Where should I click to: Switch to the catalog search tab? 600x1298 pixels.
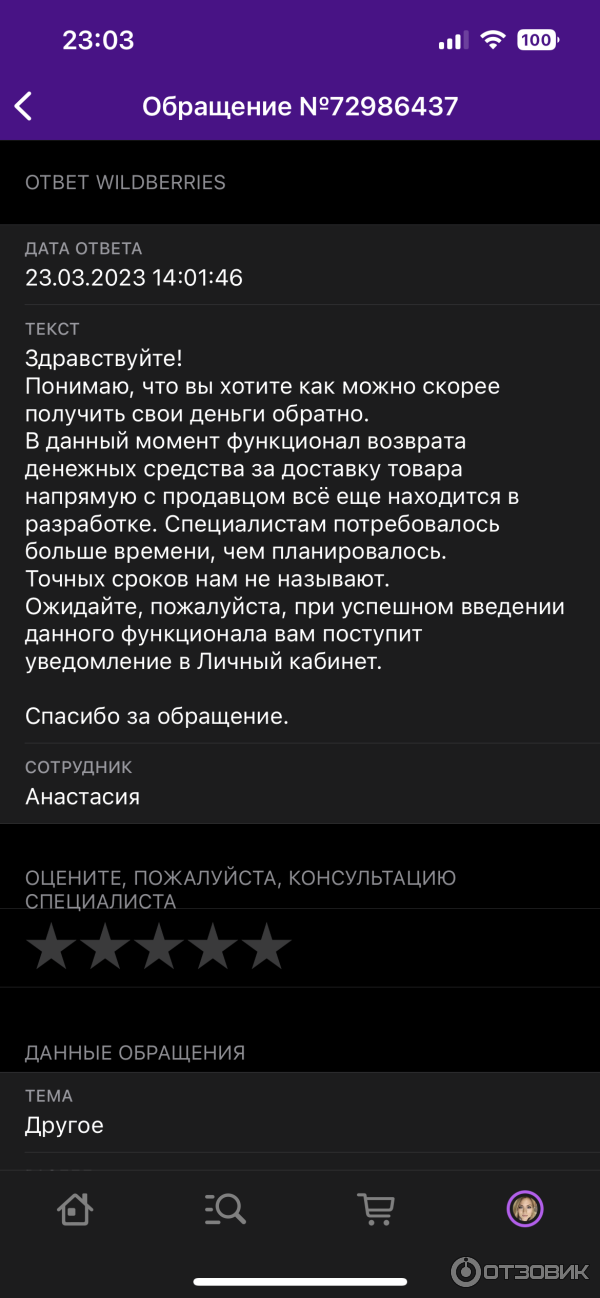(x=225, y=1209)
